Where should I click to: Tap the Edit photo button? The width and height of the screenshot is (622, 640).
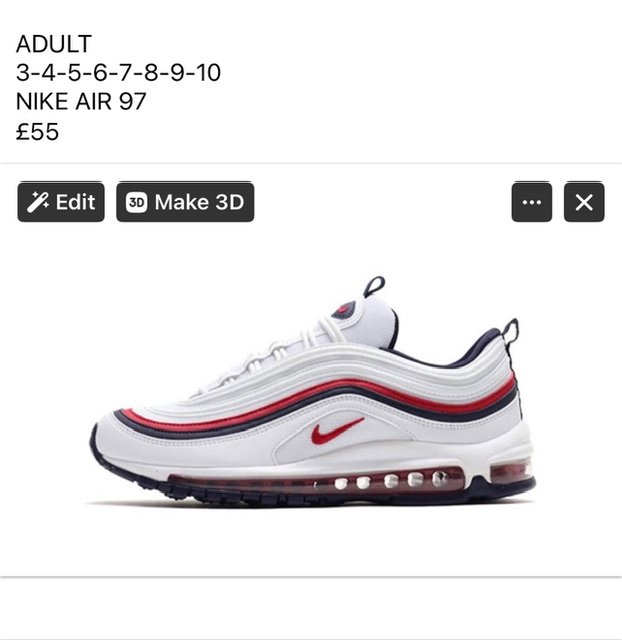(x=61, y=202)
